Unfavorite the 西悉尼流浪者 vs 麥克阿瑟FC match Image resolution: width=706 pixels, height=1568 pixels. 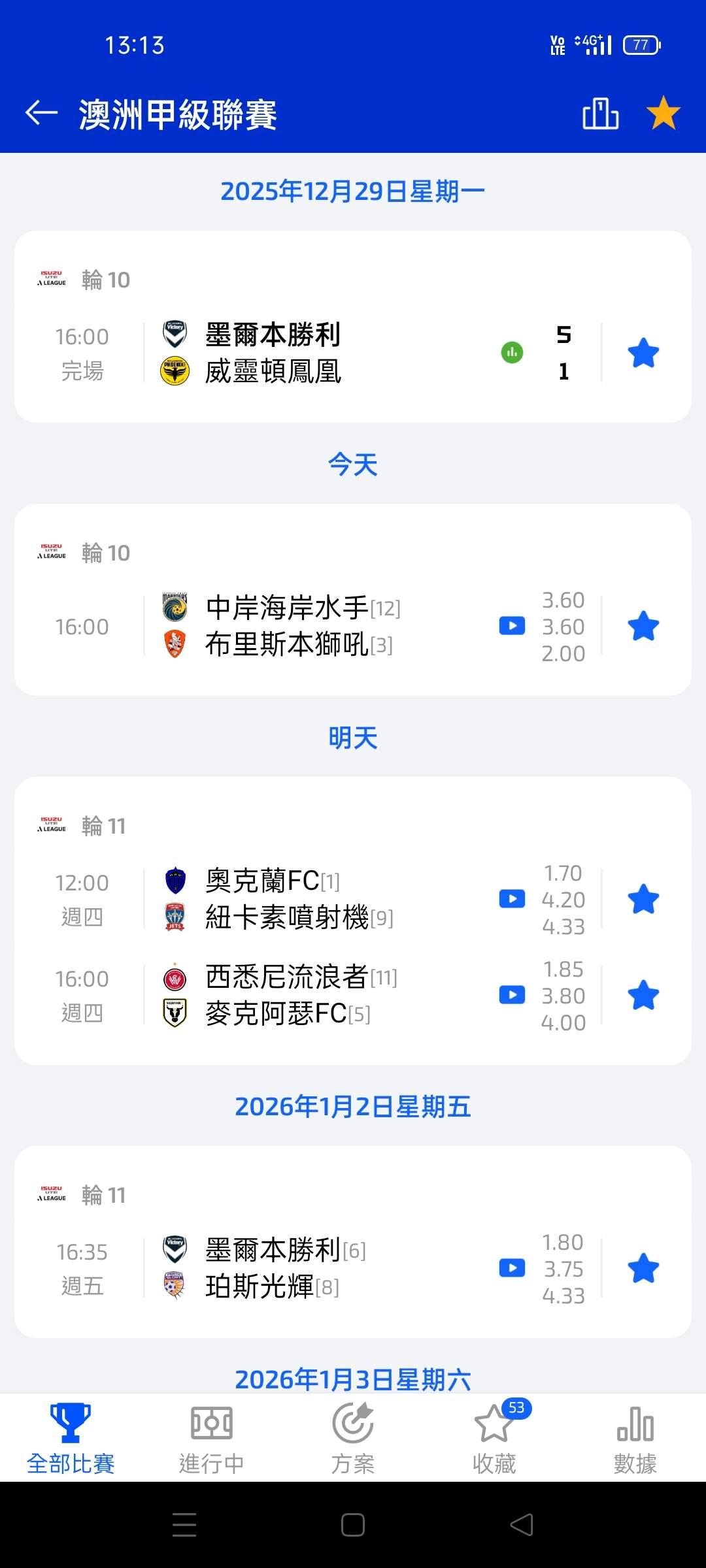(643, 995)
